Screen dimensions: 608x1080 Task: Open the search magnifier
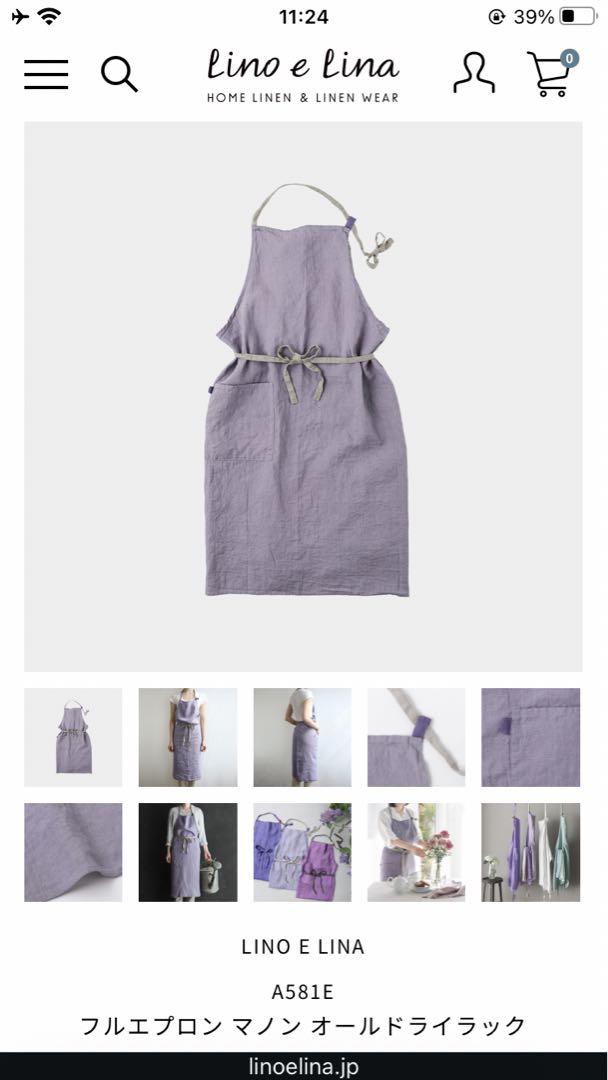[119, 74]
